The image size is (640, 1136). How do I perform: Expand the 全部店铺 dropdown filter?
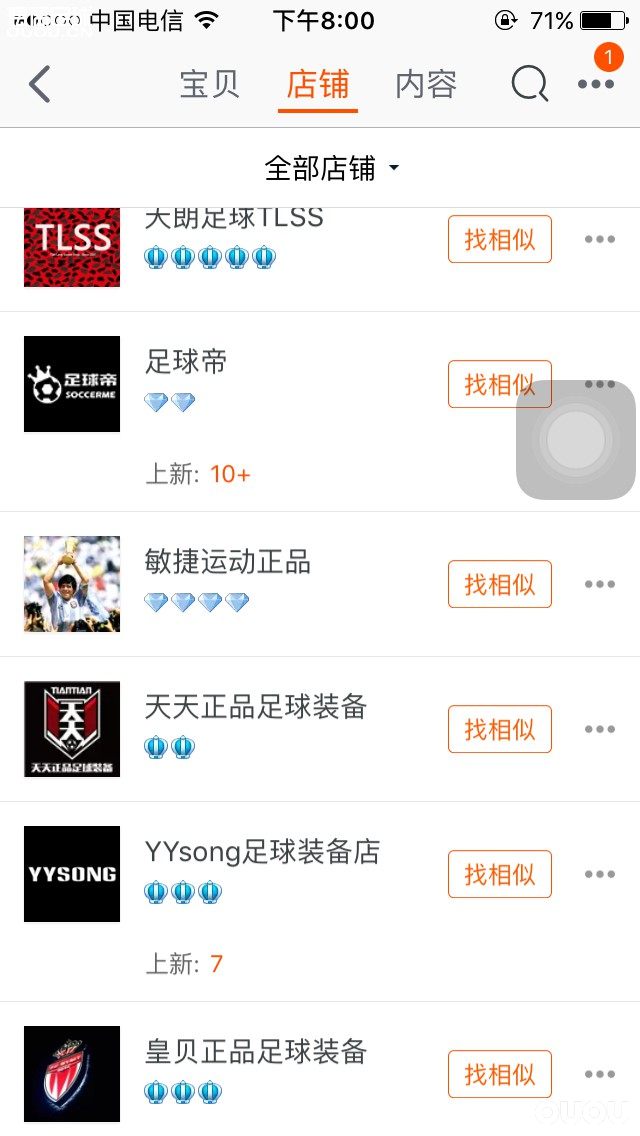click(330, 168)
